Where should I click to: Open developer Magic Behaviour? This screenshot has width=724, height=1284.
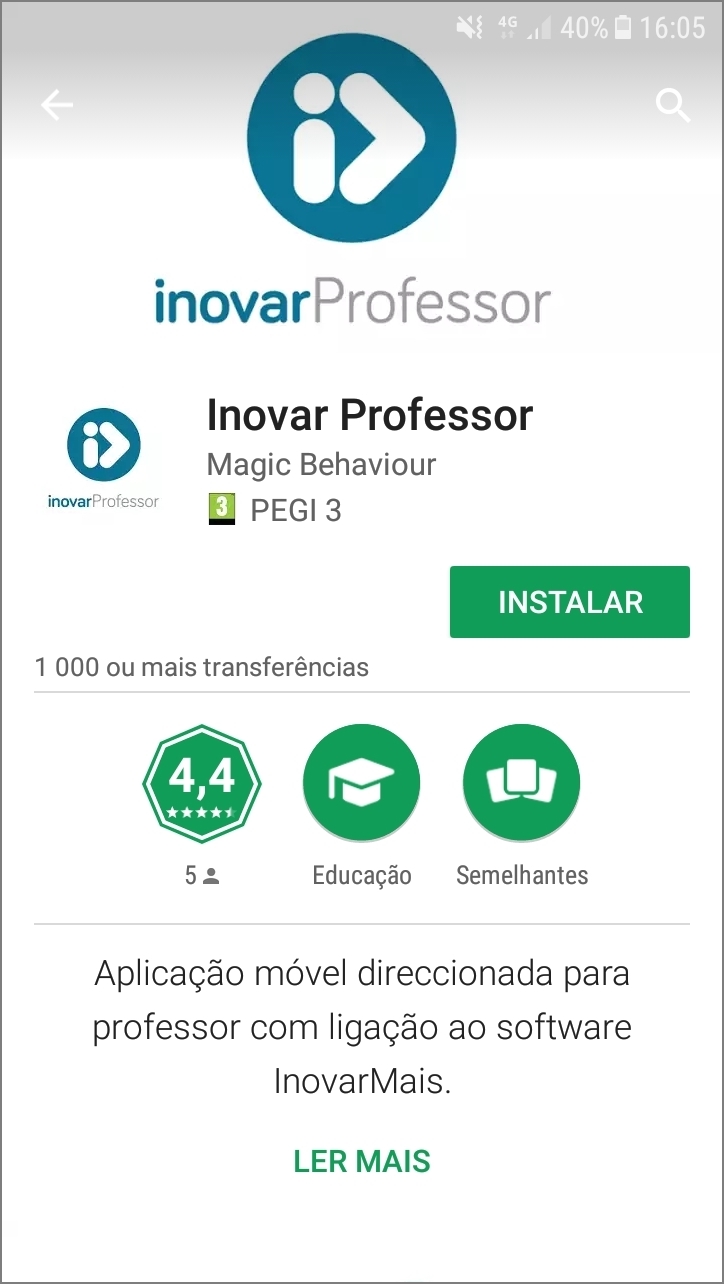(x=321, y=465)
